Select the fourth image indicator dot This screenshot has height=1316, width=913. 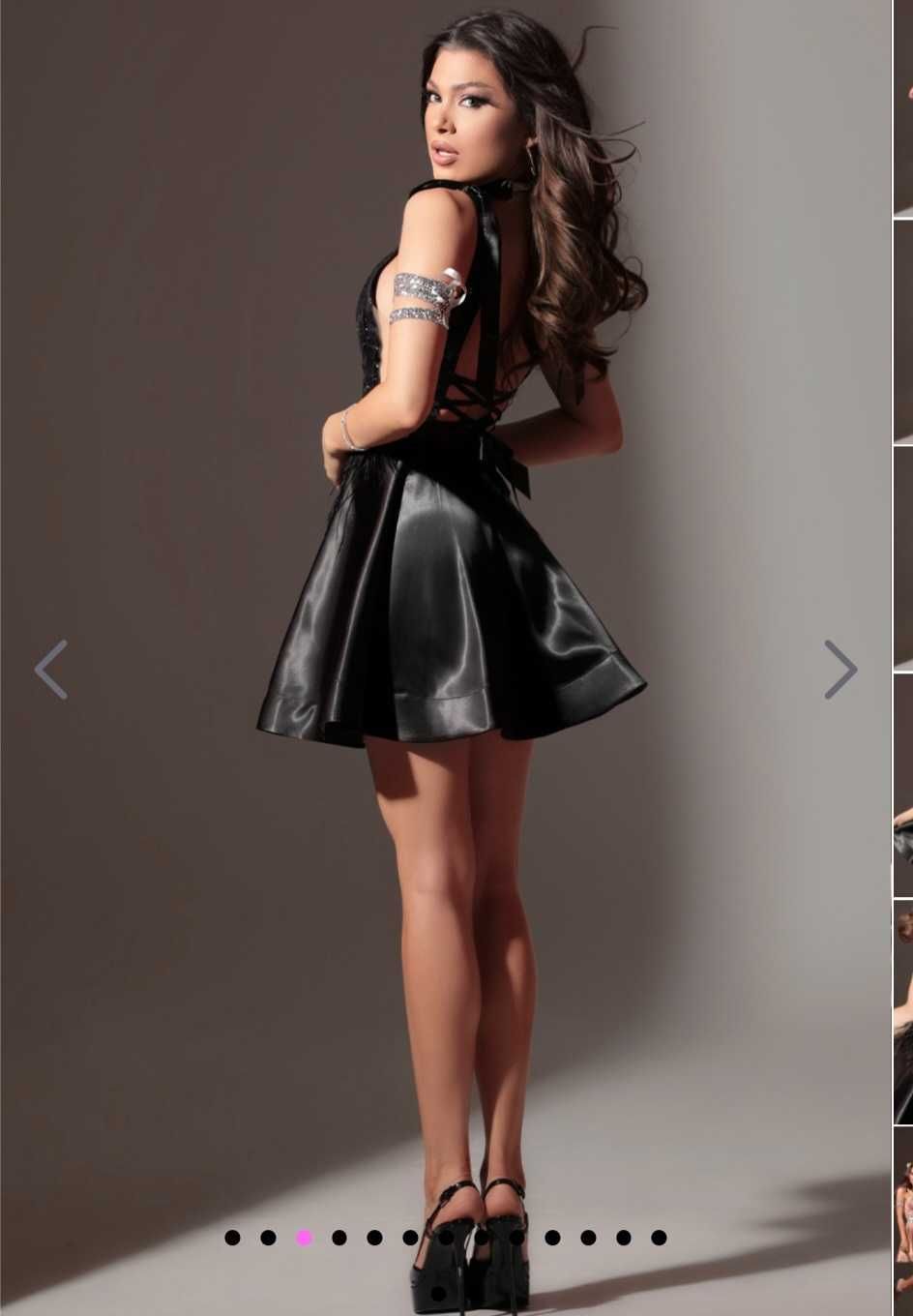(x=339, y=1238)
